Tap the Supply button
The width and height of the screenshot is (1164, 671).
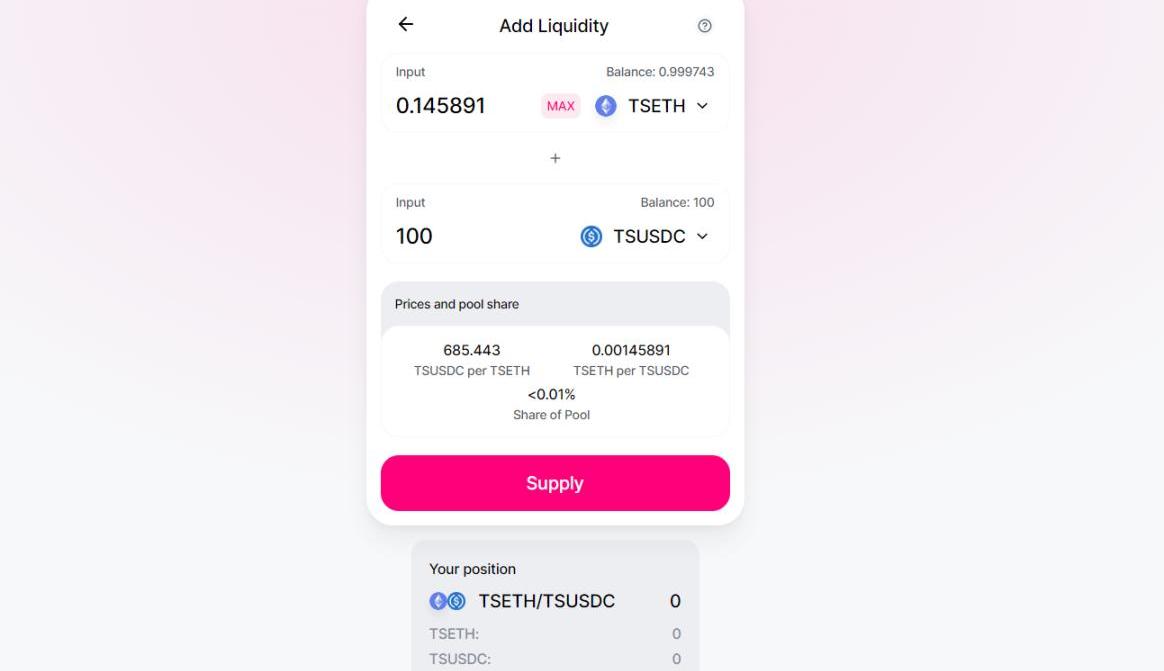pyautogui.click(x=555, y=483)
